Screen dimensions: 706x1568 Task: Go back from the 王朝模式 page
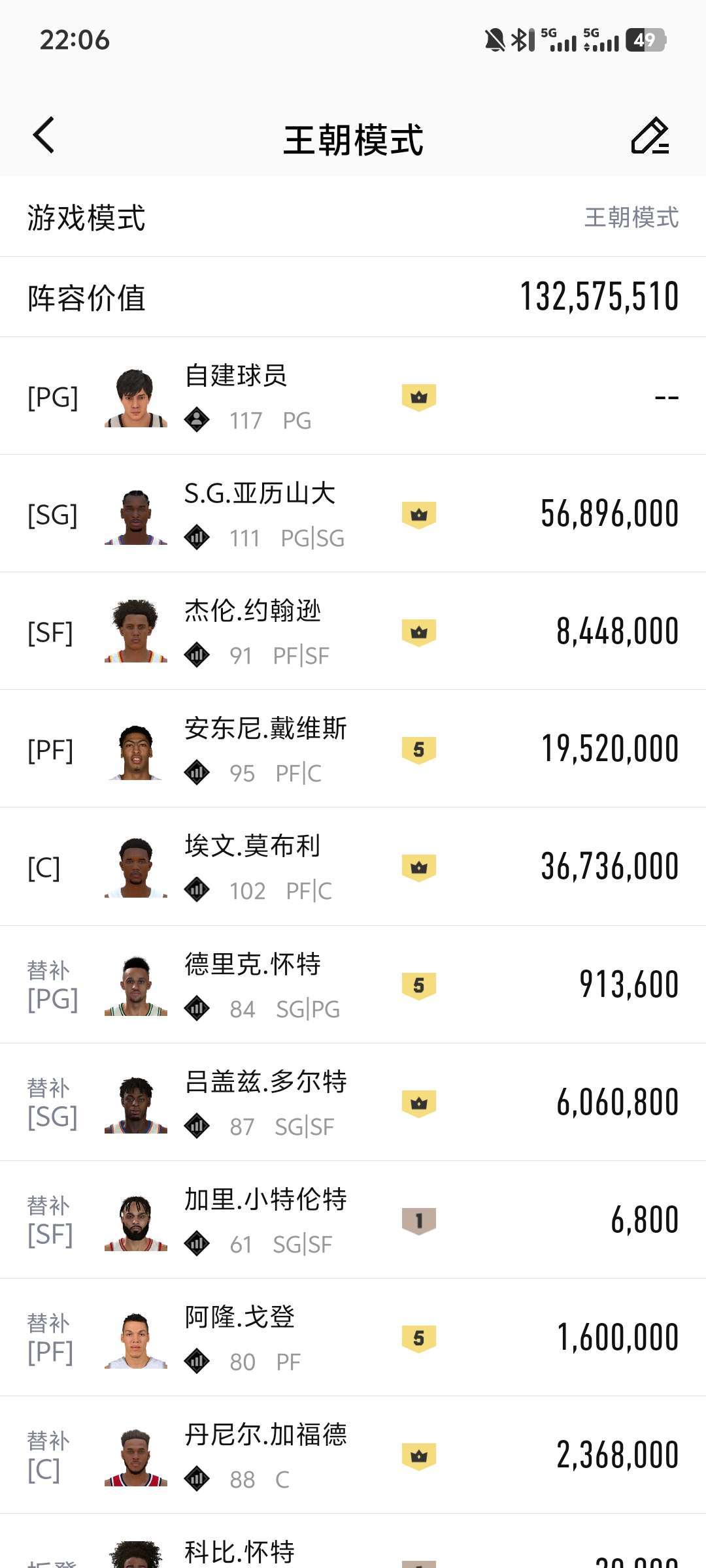44,136
